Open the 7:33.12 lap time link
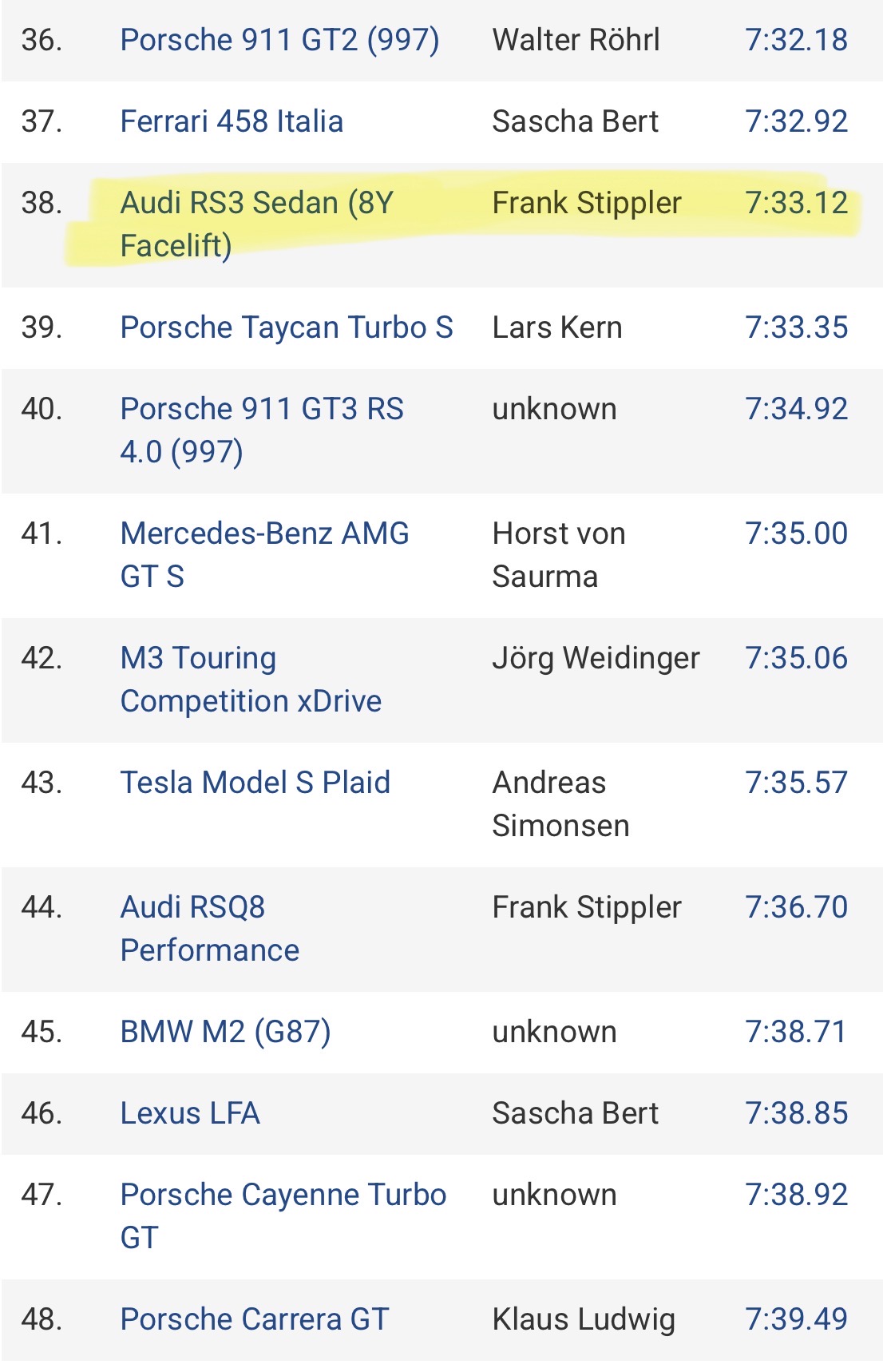 pyautogui.click(x=796, y=203)
